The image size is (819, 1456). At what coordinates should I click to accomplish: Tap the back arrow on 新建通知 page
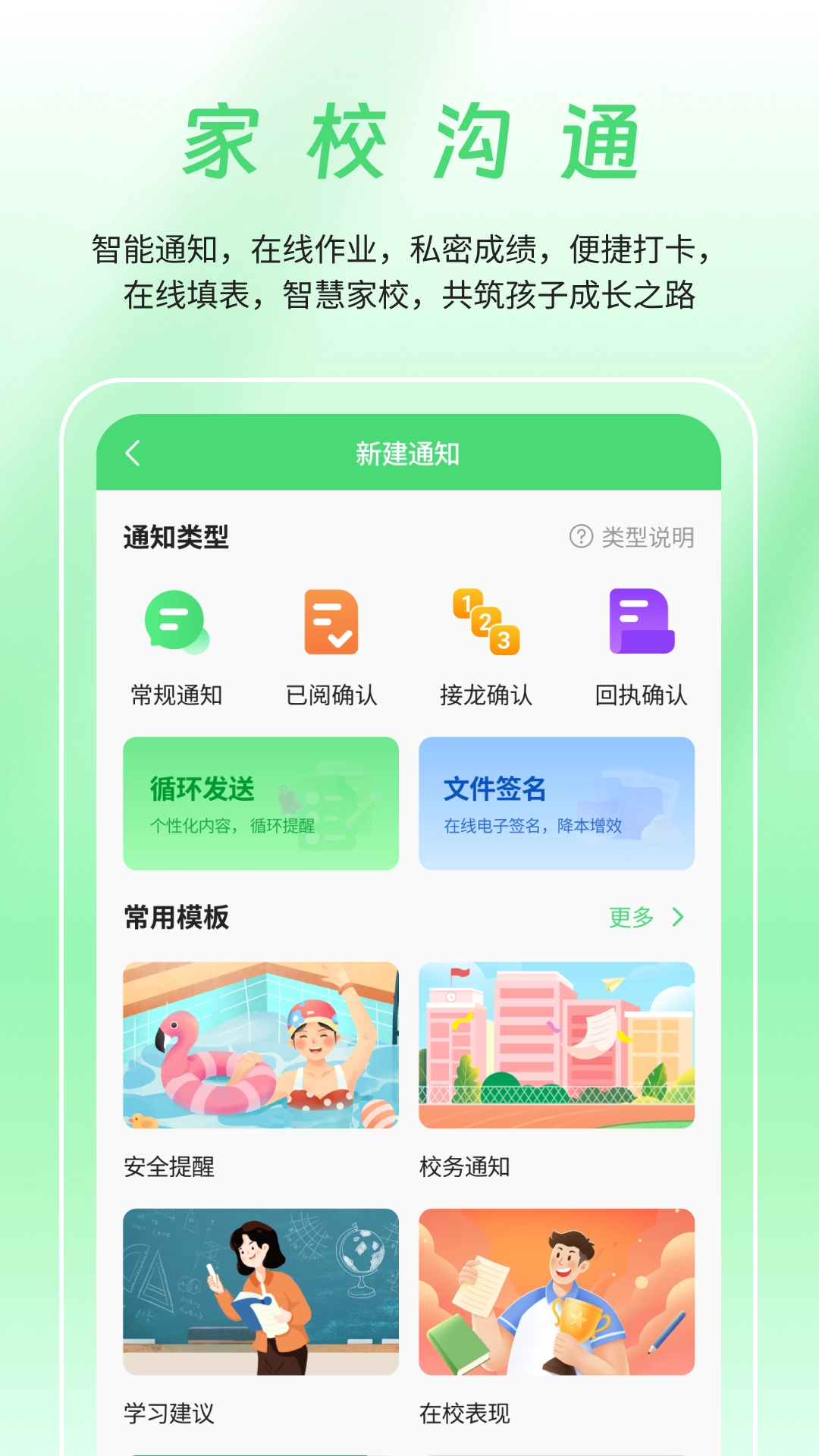pyautogui.click(x=133, y=451)
